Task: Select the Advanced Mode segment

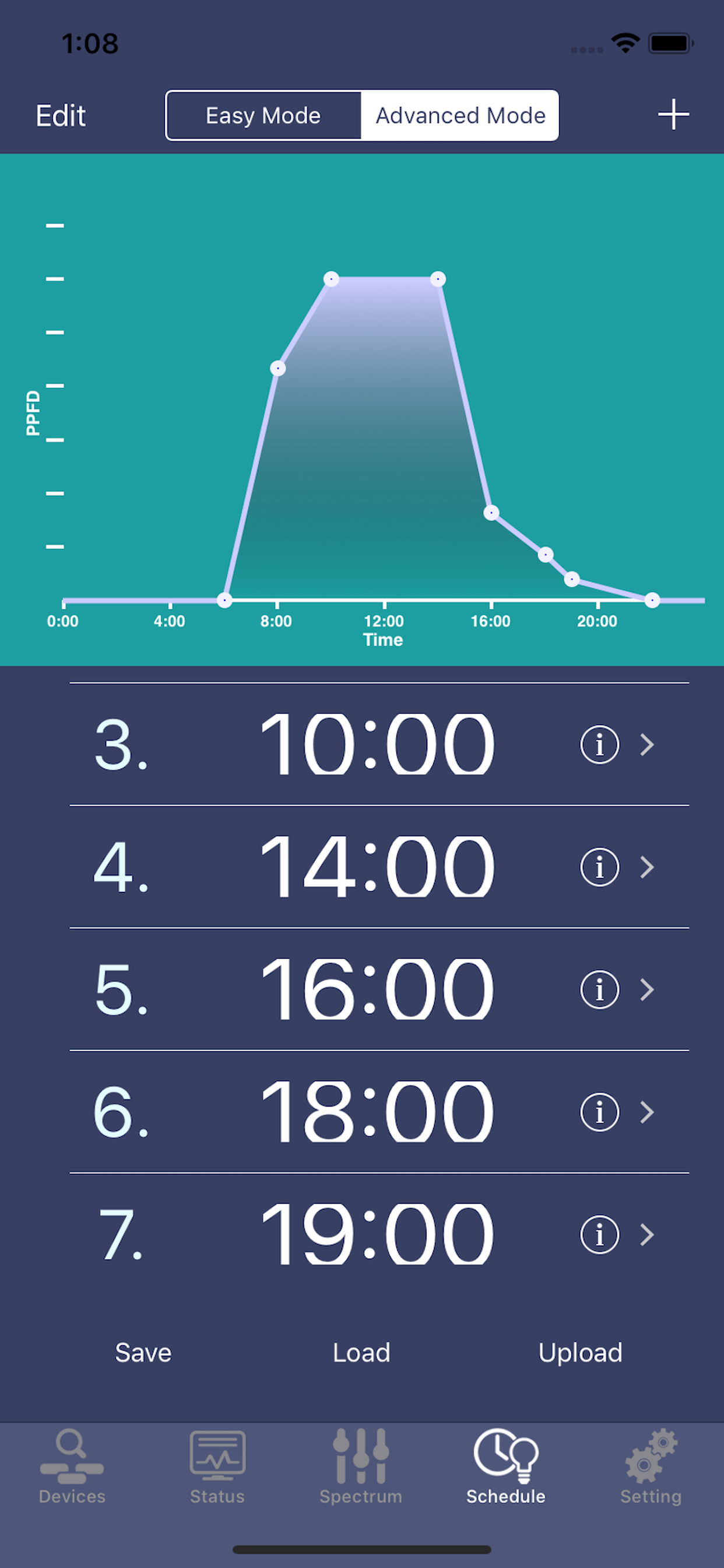Action: pyautogui.click(x=460, y=116)
